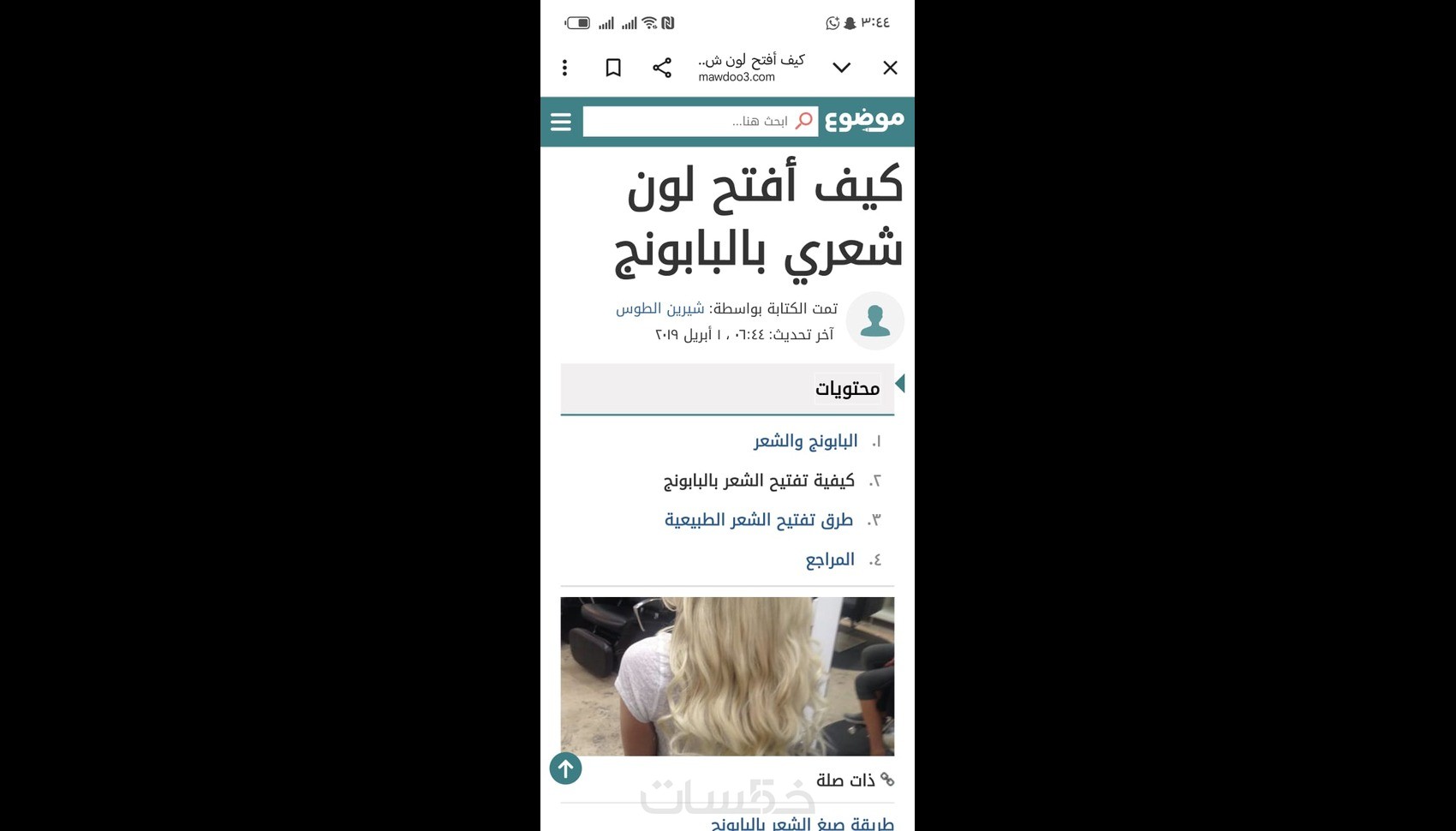Go to the موضوع homepage logo
The width and height of the screenshot is (1456, 831).
pyautogui.click(x=864, y=121)
